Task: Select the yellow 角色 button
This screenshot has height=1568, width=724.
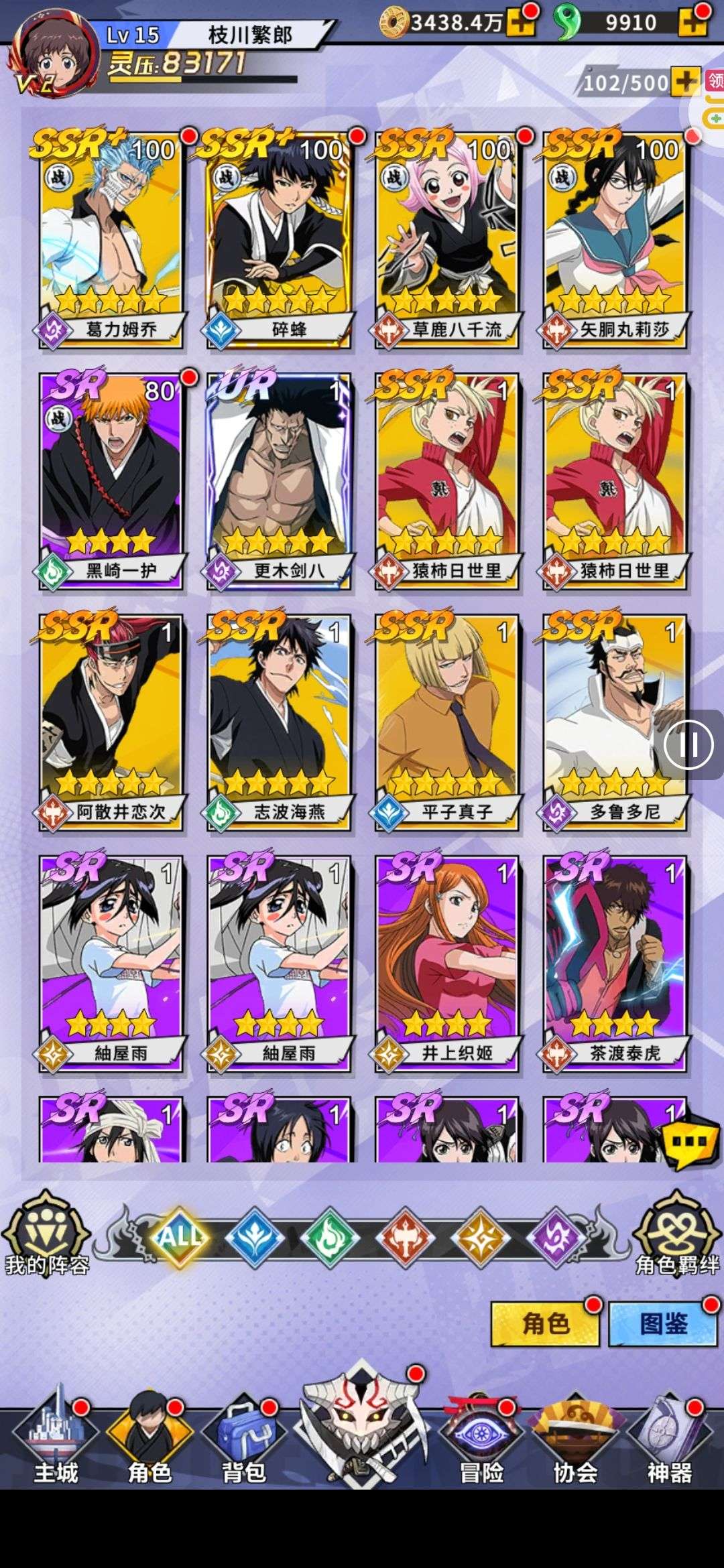Action: (545, 1323)
